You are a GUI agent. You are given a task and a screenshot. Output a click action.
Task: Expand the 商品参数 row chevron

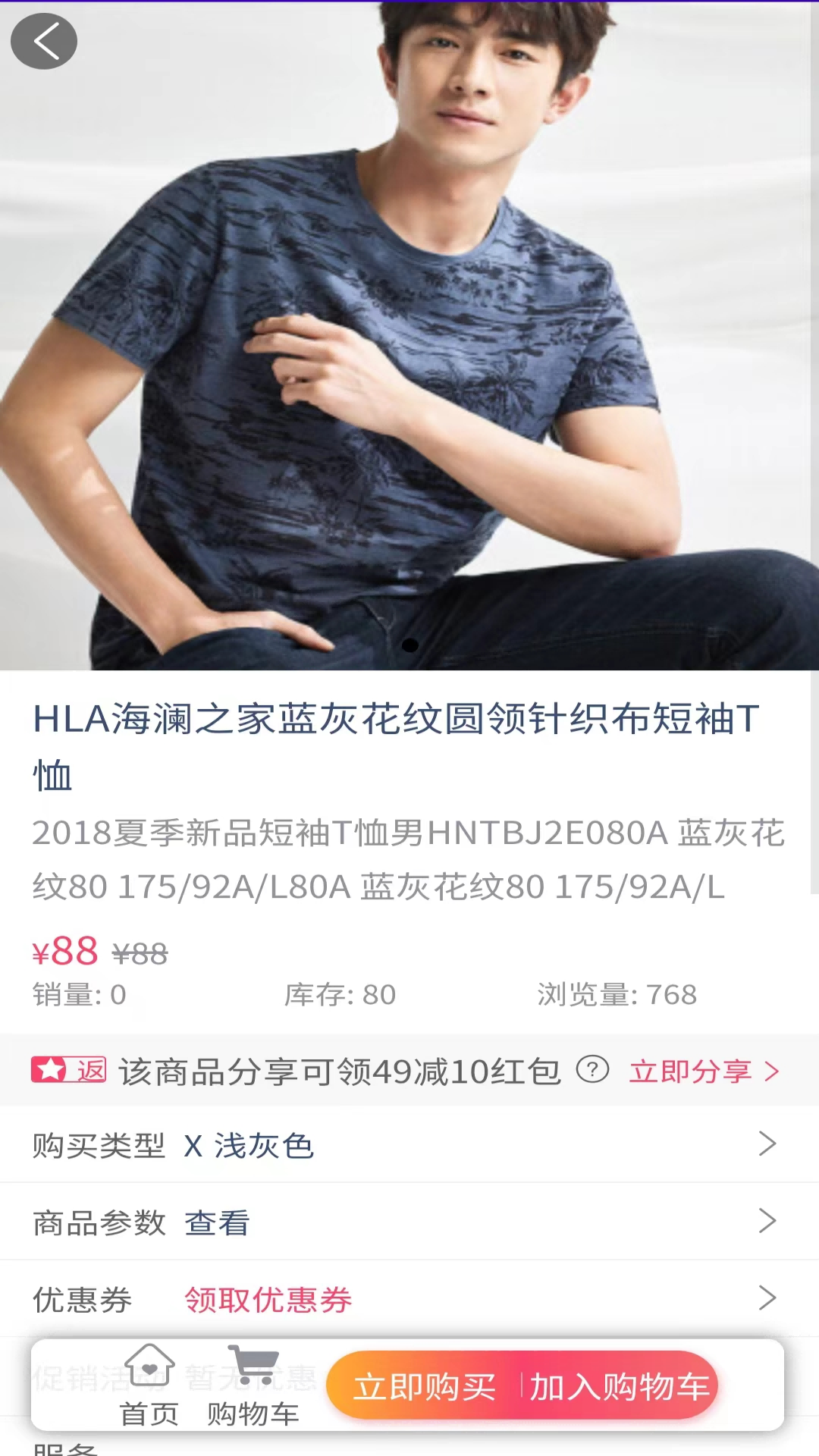(x=769, y=1222)
